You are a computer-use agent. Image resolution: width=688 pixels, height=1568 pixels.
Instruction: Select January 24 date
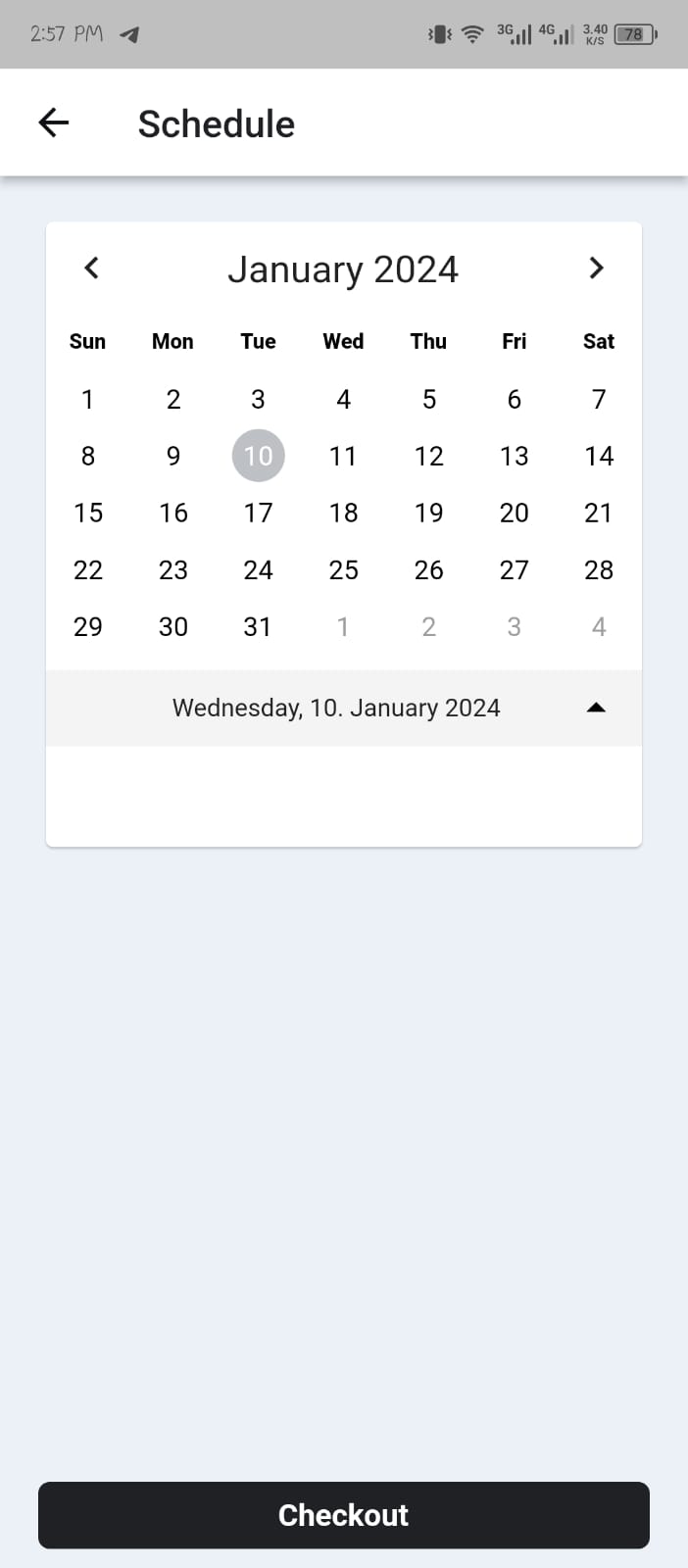pos(258,569)
